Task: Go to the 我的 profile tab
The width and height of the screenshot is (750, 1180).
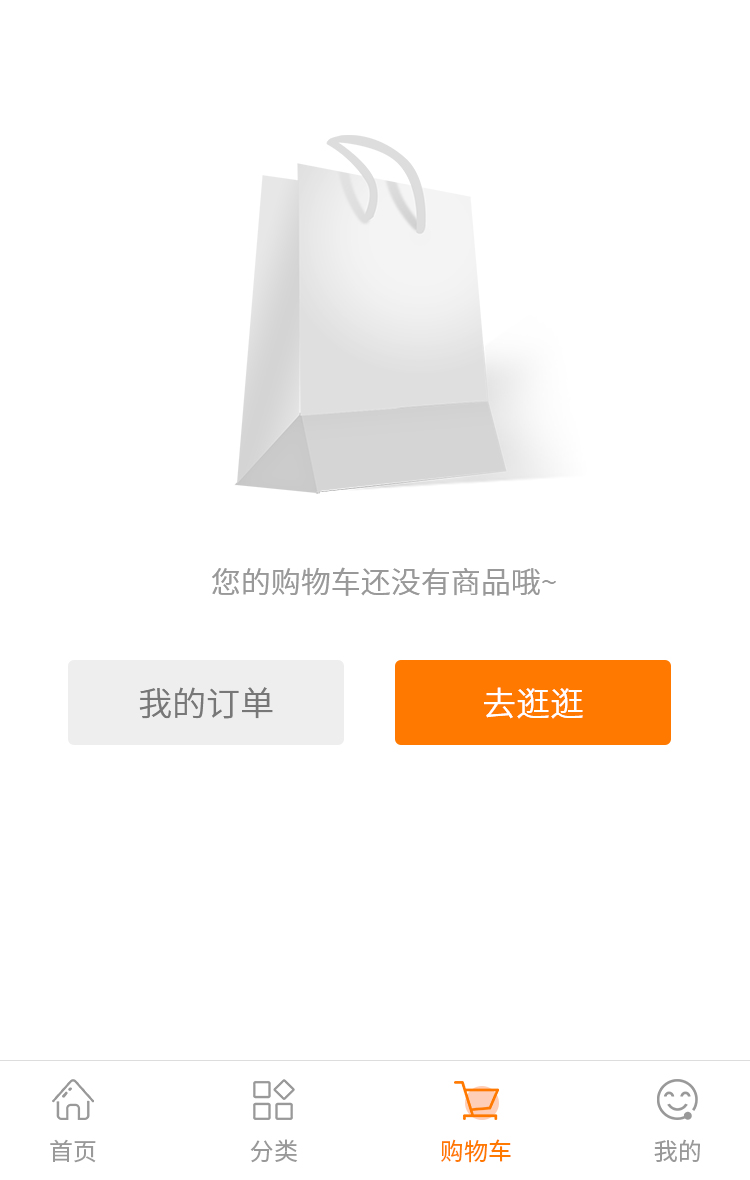Action: 677,1120
